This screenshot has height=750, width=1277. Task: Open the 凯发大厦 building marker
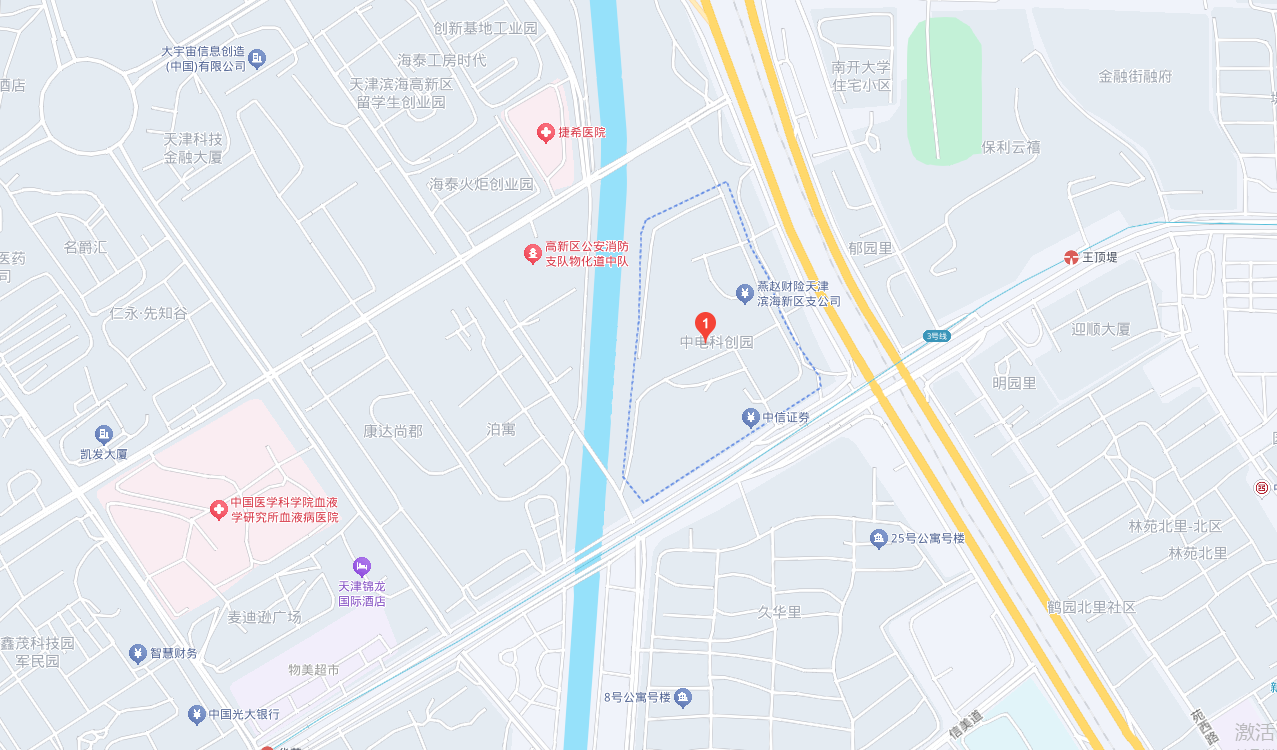pyautogui.click(x=104, y=435)
